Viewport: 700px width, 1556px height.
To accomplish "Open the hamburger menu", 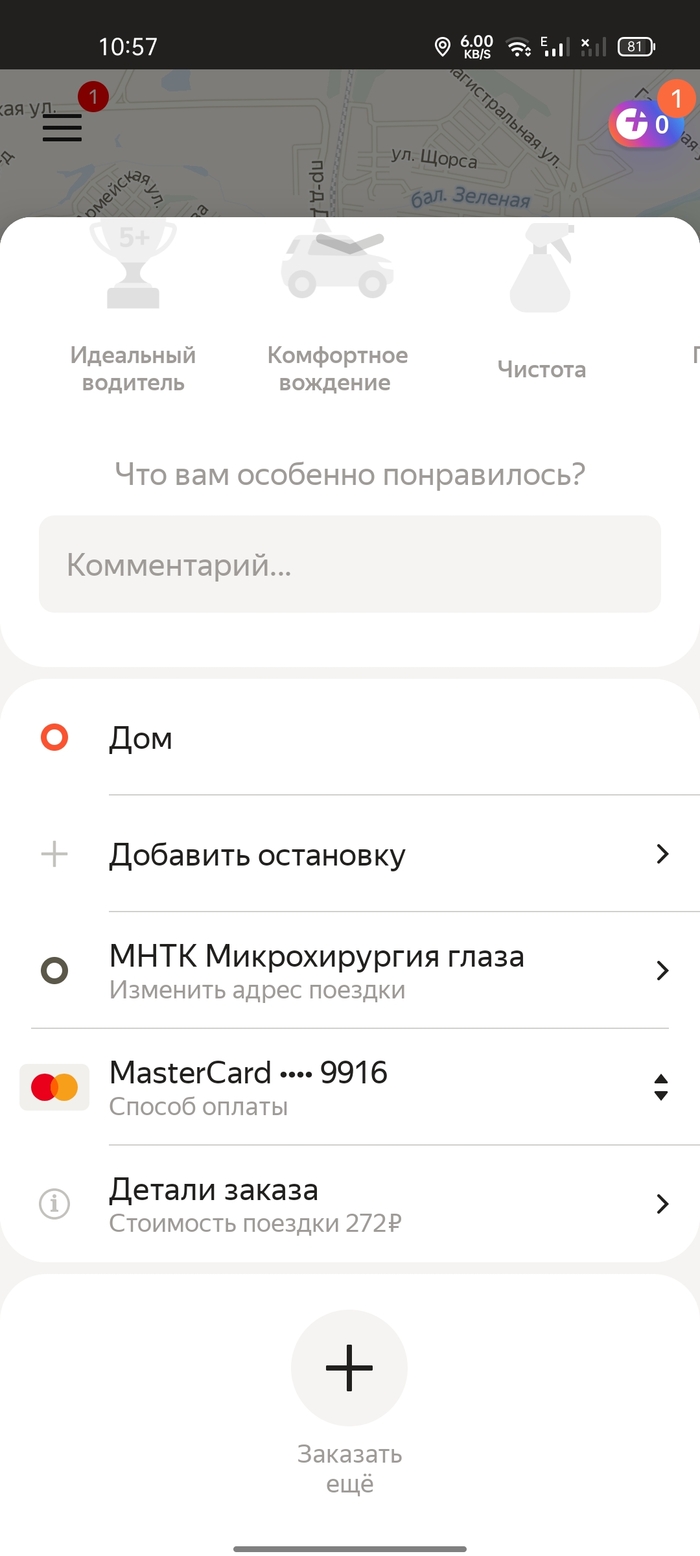I will [62, 127].
